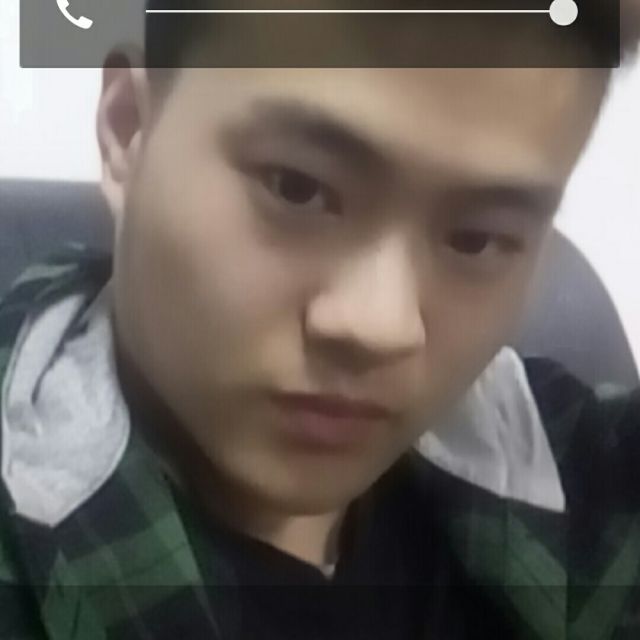Tap the phone call volume icon

pos(74,13)
